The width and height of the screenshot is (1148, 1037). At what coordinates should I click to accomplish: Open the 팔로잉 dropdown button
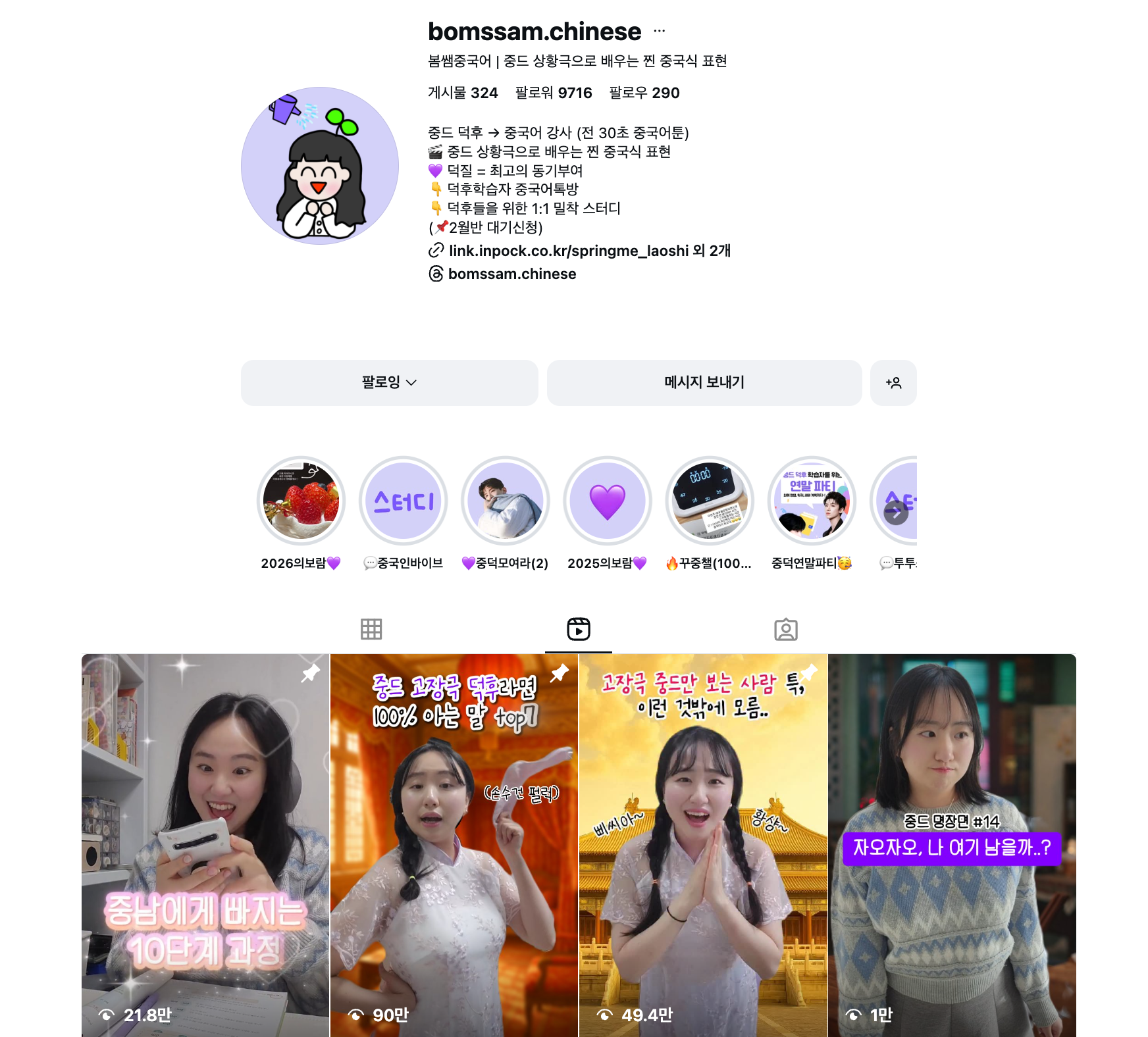point(389,382)
